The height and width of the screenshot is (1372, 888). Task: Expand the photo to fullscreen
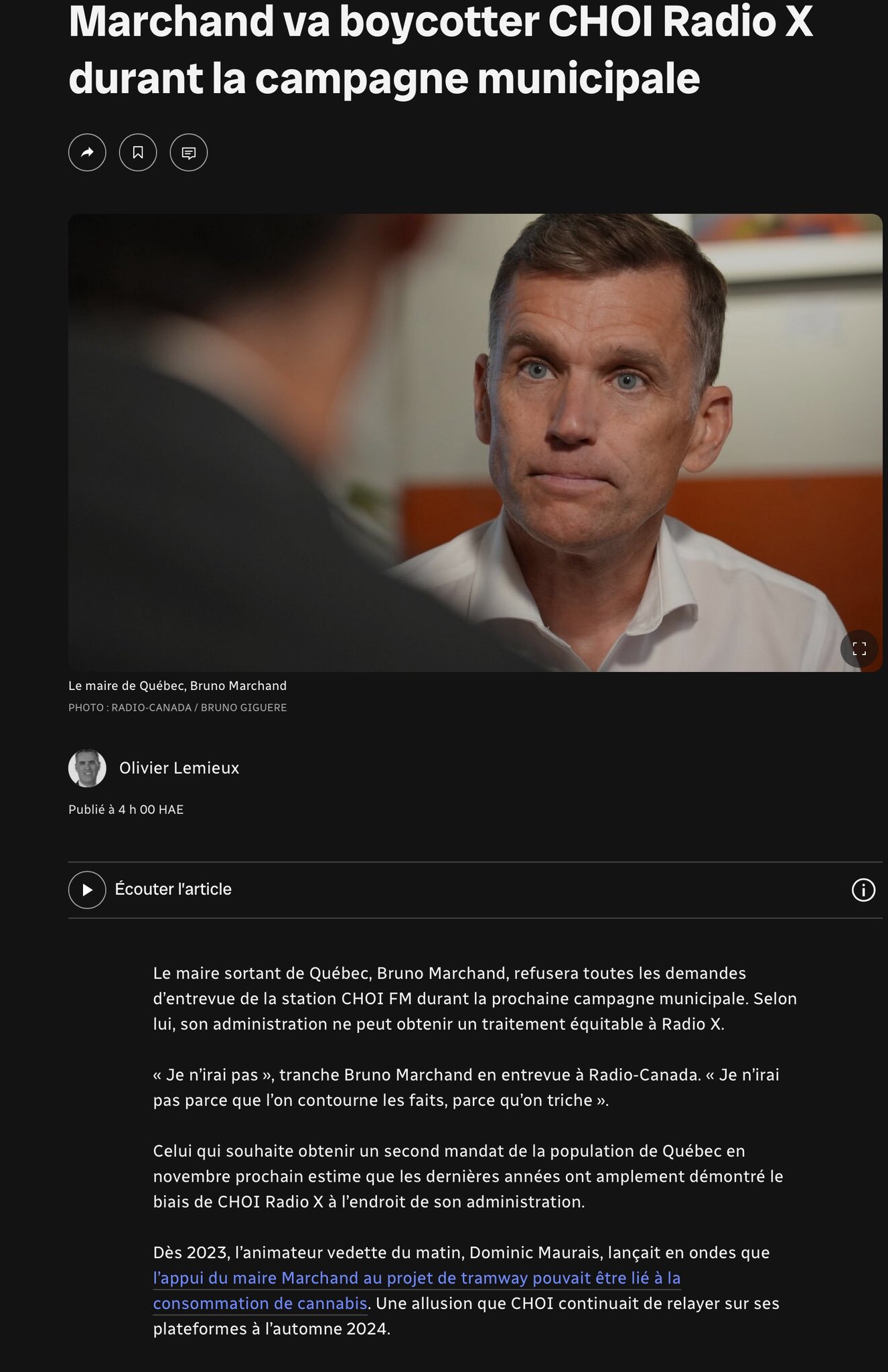(x=859, y=648)
